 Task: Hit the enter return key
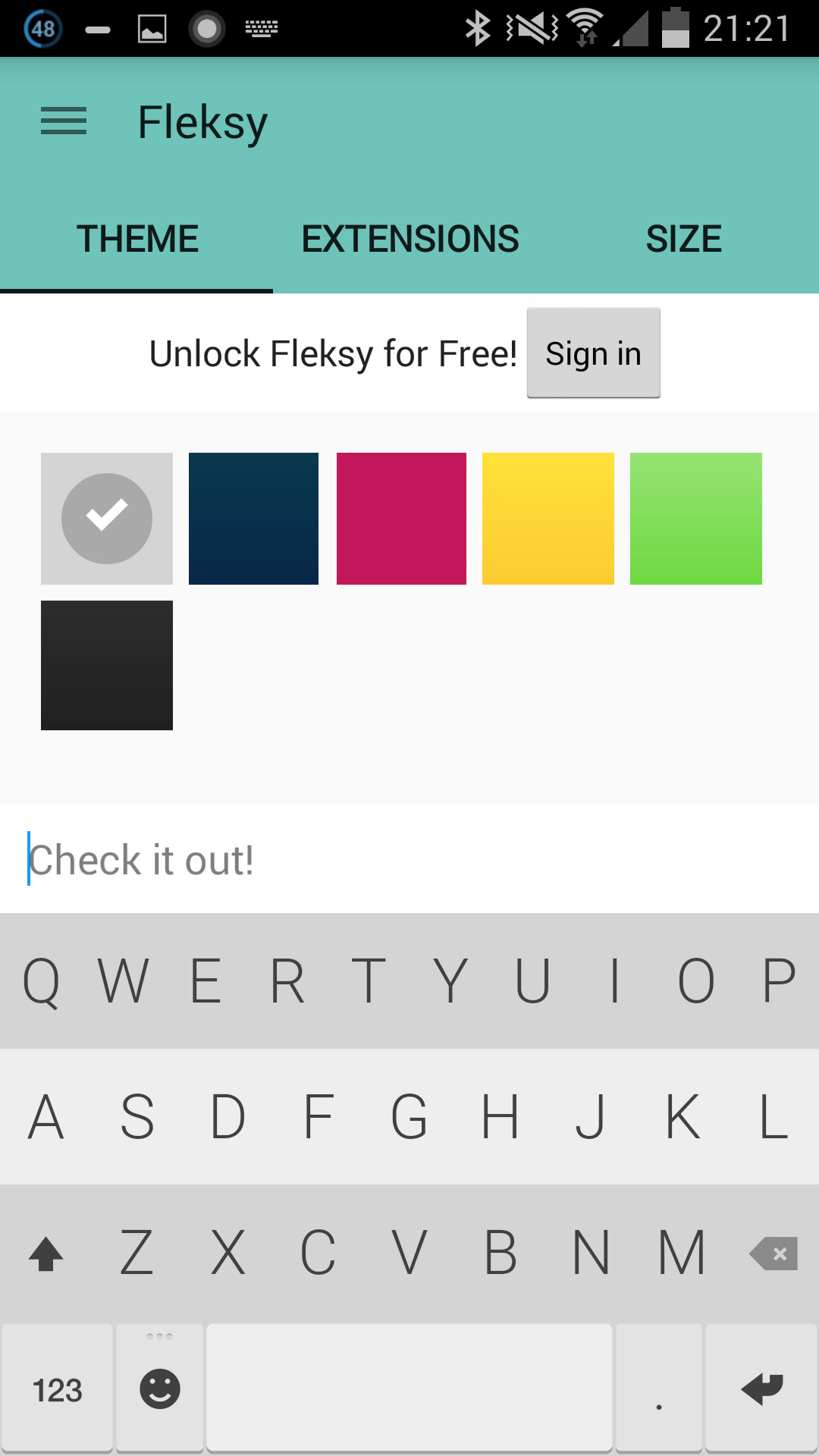click(x=761, y=1389)
